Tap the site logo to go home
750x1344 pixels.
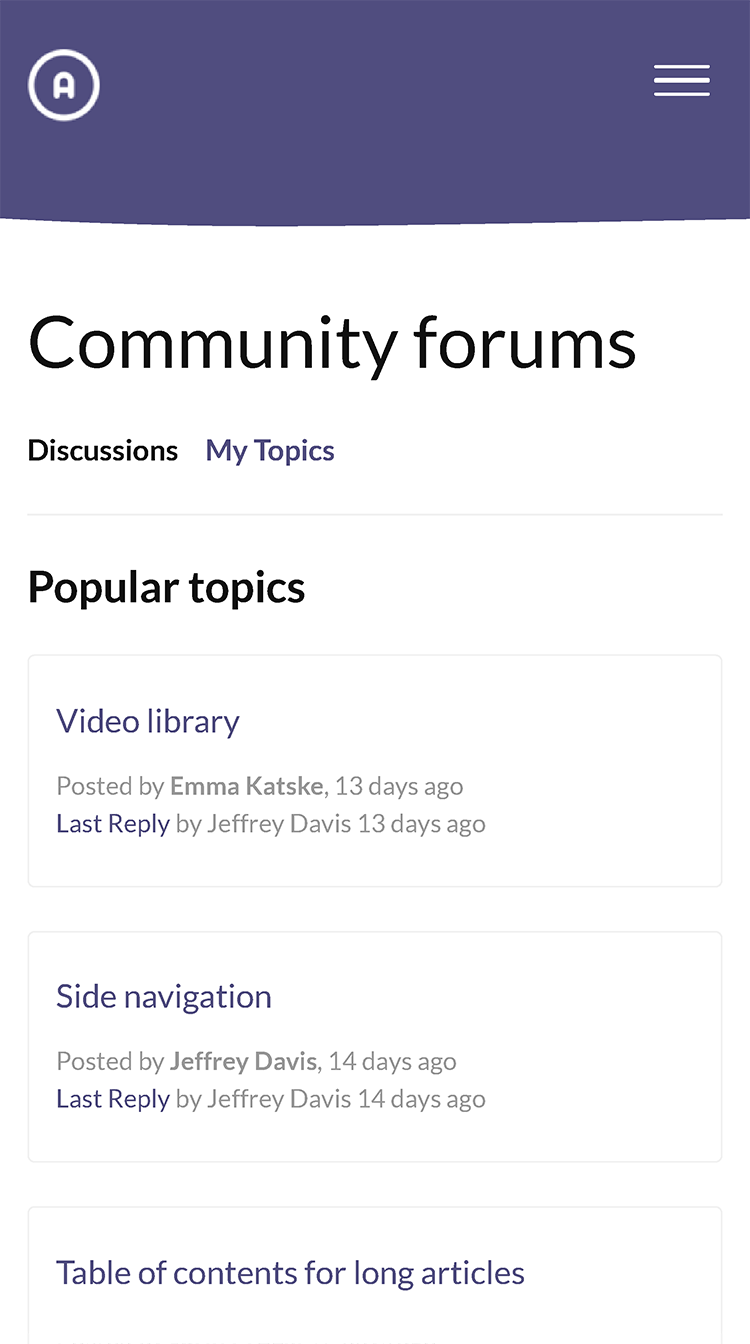tap(64, 85)
